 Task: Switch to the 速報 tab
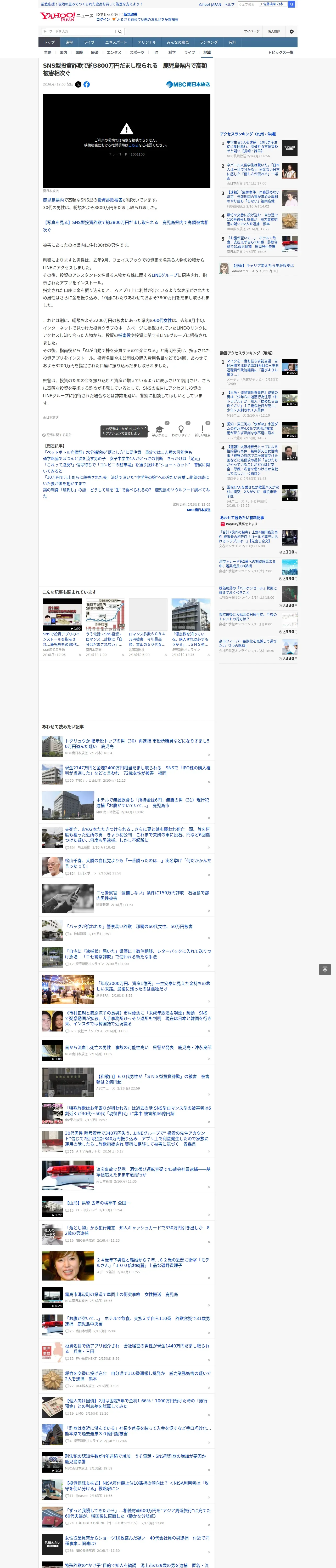(x=69, y=43)
